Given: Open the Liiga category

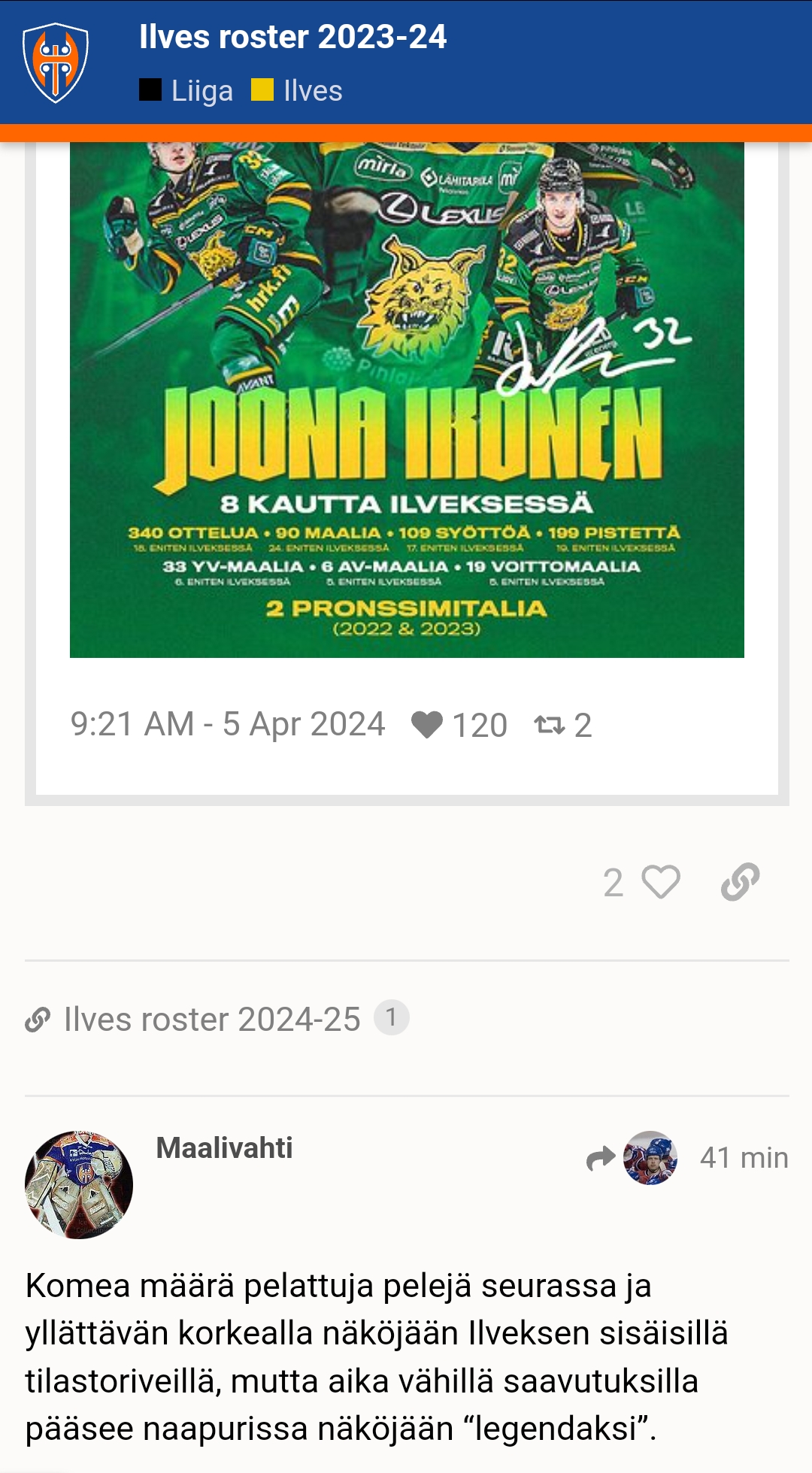Looking at the screenshot, I should (186, 91).
